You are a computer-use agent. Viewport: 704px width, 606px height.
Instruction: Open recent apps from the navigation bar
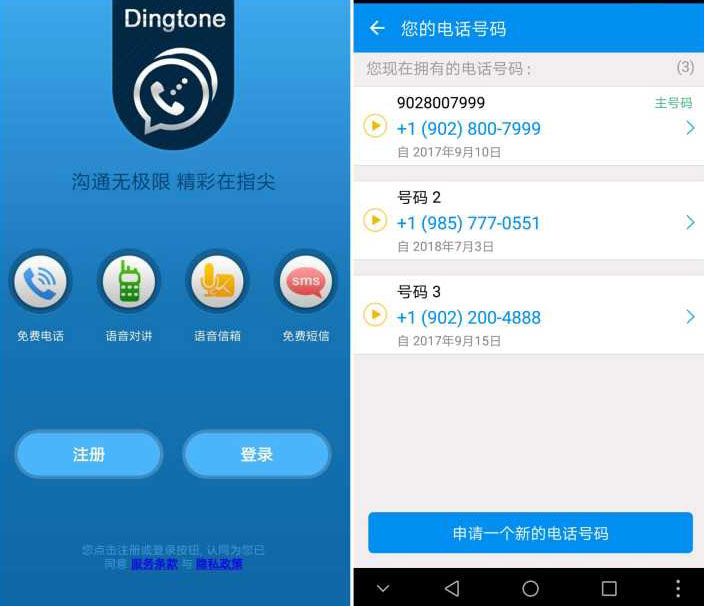[x=608, y=588]
